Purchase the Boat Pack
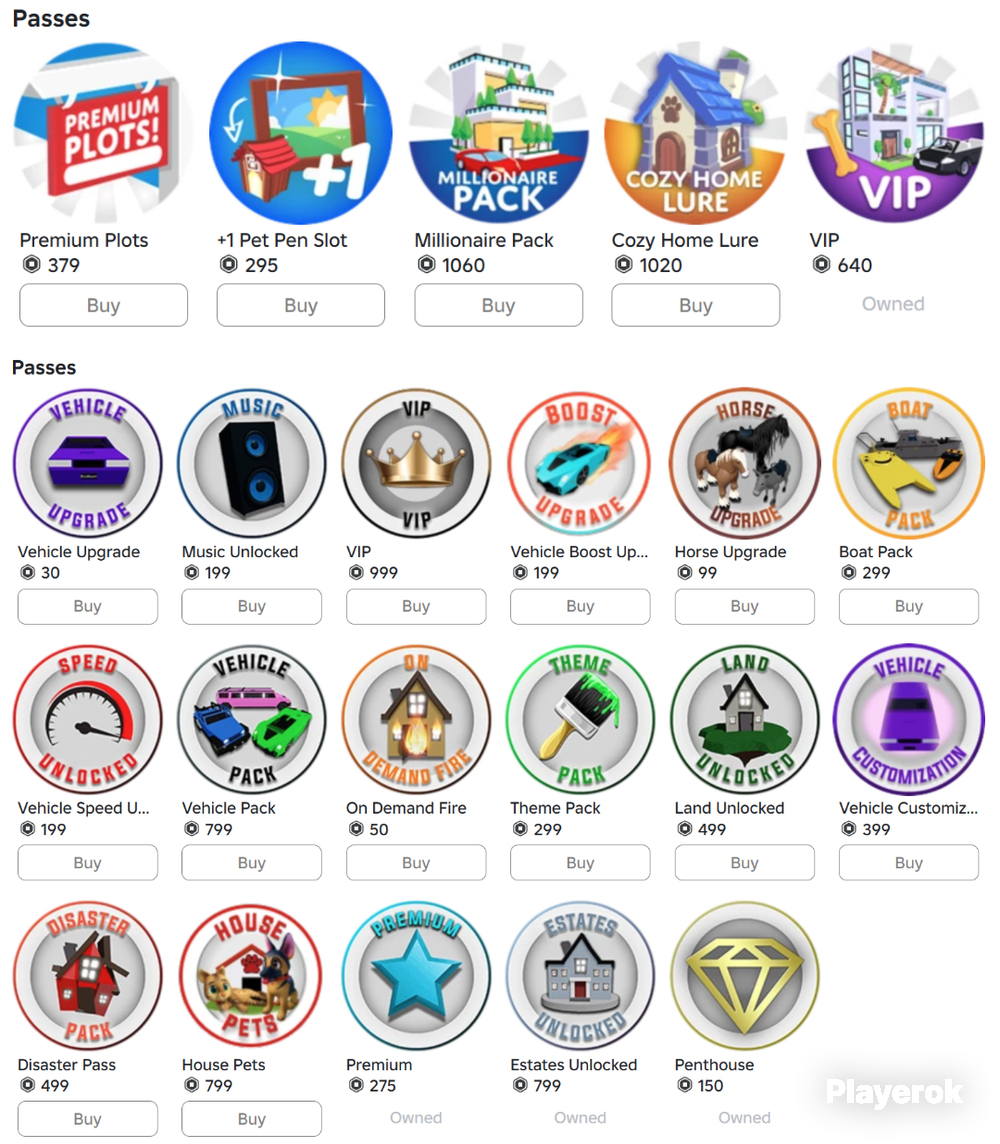 pyautogui.click(x=909, y=606)
